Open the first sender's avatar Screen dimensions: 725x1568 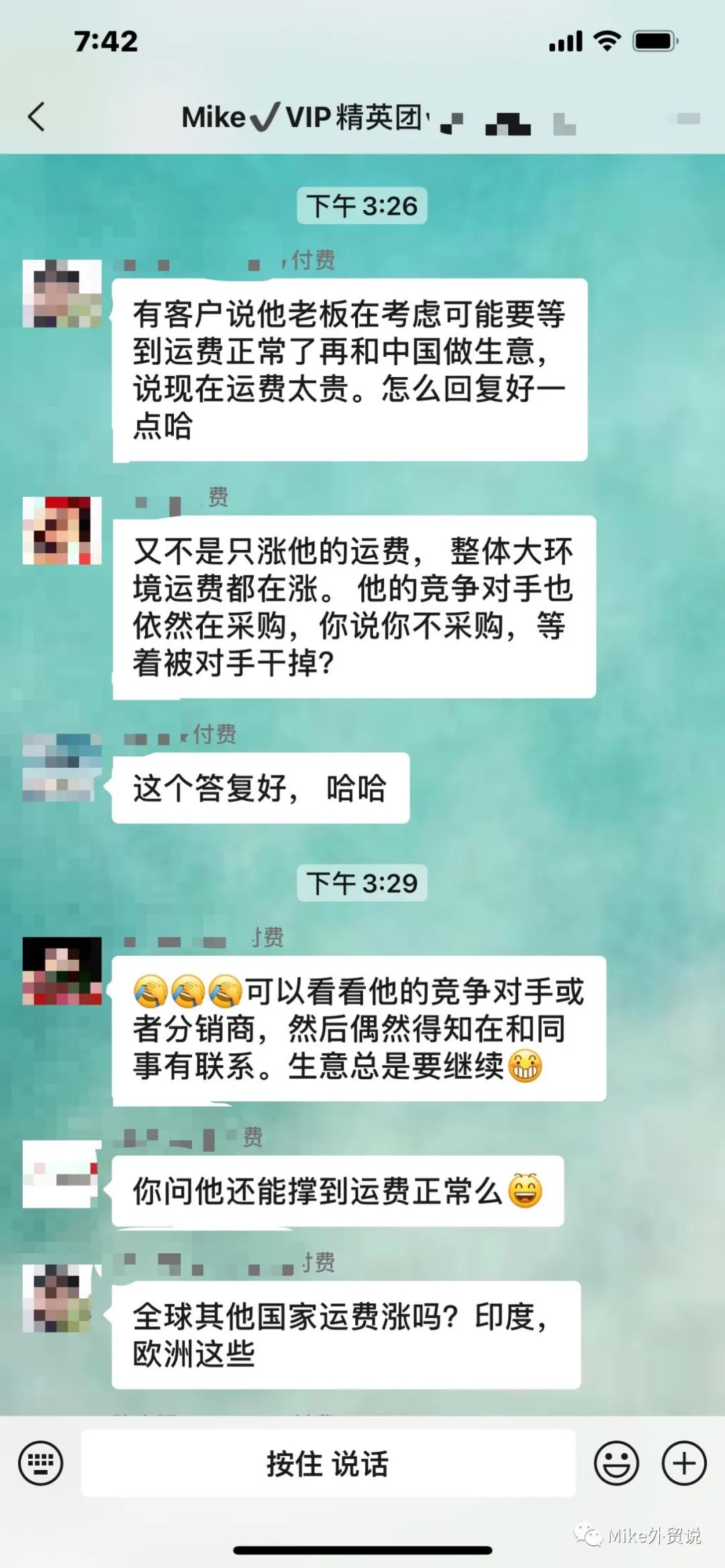[64, 292]
